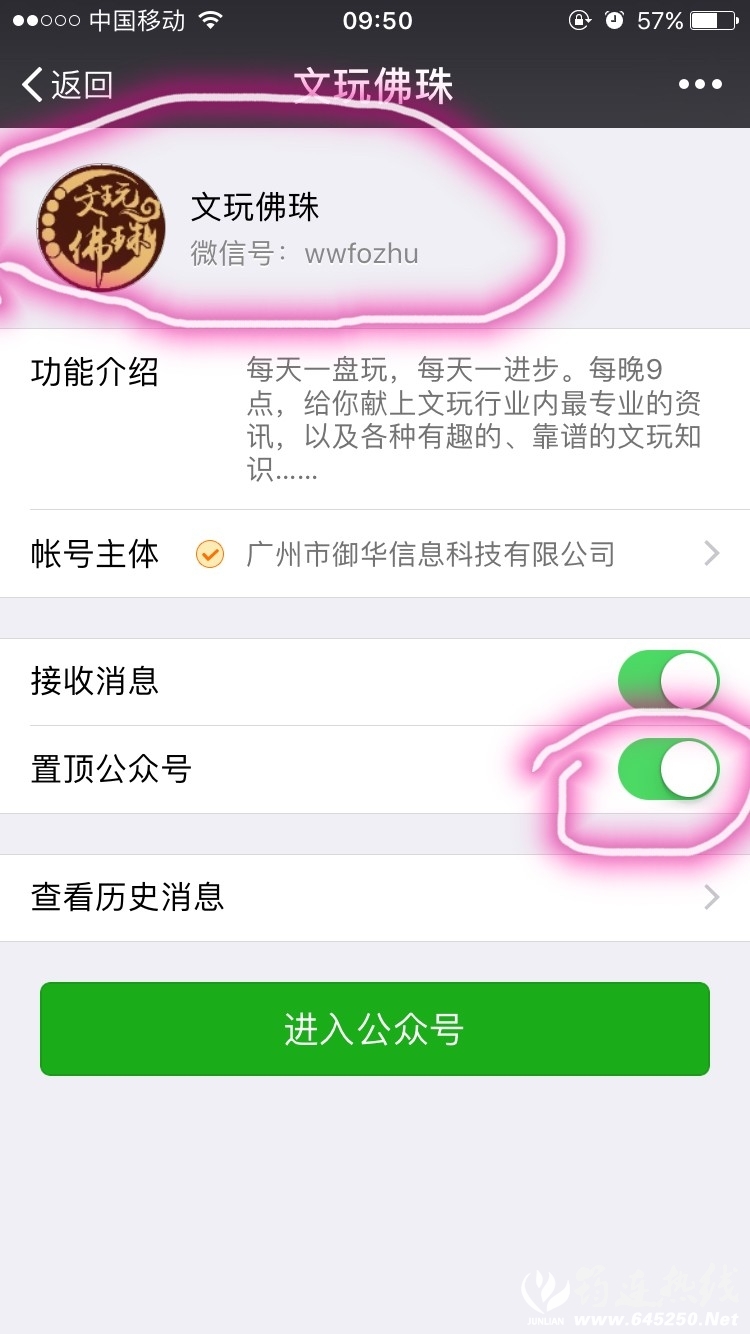750x1334 pixels.
Task: Go back using the 返回 button
Action: pyautogui.click(x=66, y=85)
